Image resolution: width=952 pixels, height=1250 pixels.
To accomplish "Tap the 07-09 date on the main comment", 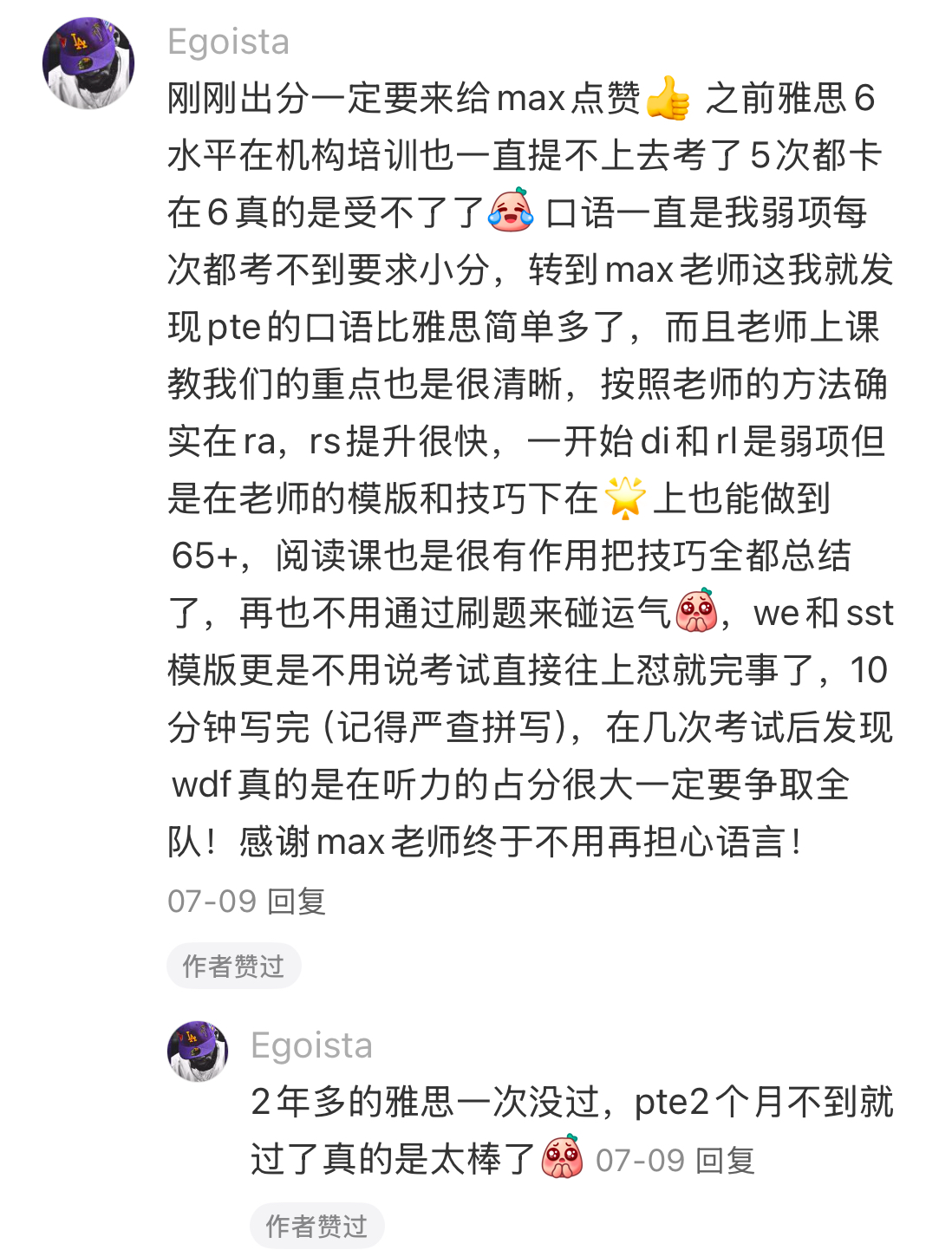I will [209, 902].
